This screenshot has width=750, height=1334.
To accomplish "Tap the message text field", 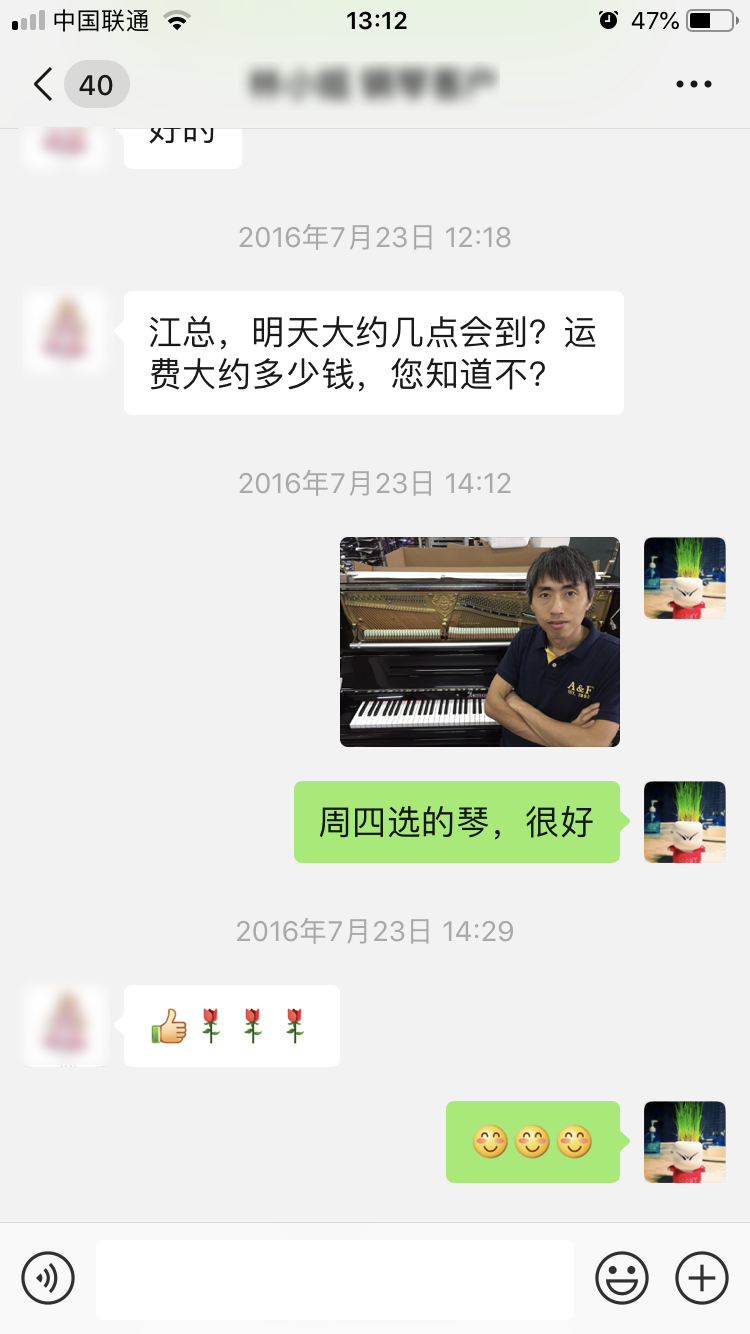I will click(x=335, y=1279).
